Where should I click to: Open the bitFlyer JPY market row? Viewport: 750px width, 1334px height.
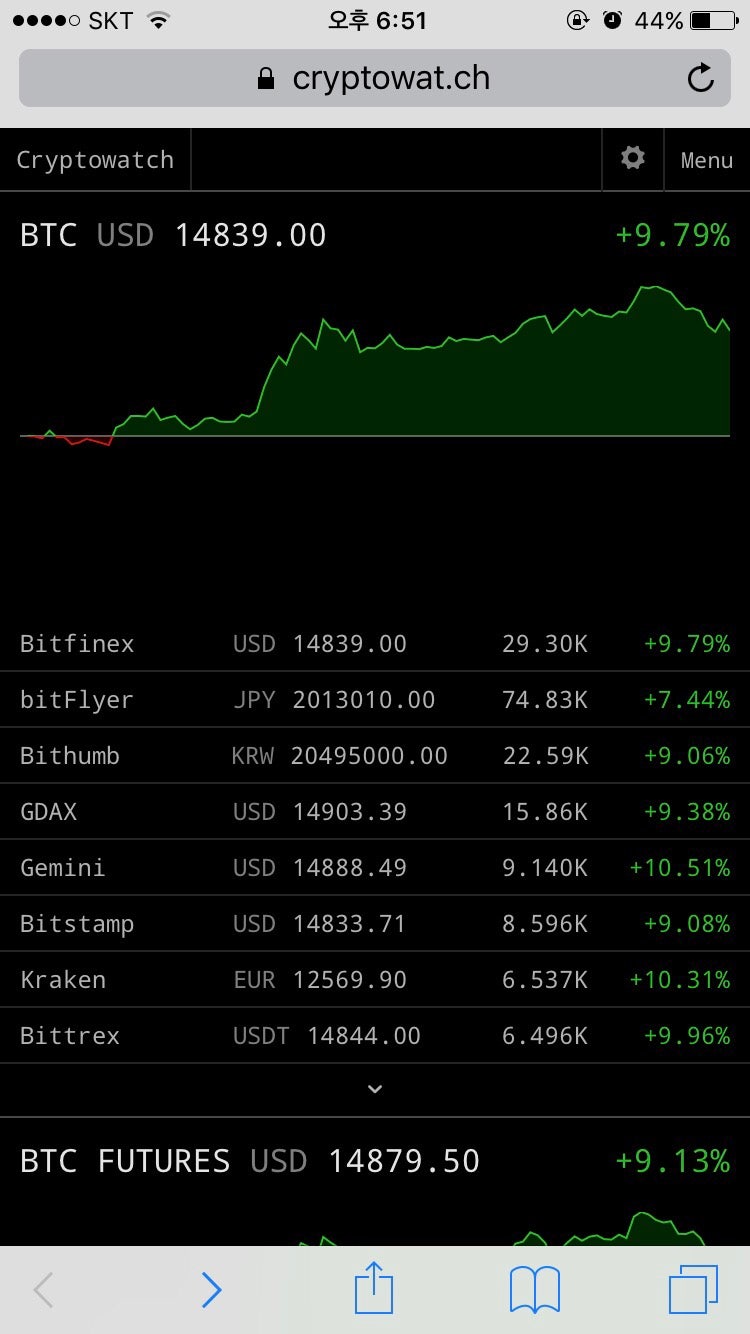pos(375,700)
